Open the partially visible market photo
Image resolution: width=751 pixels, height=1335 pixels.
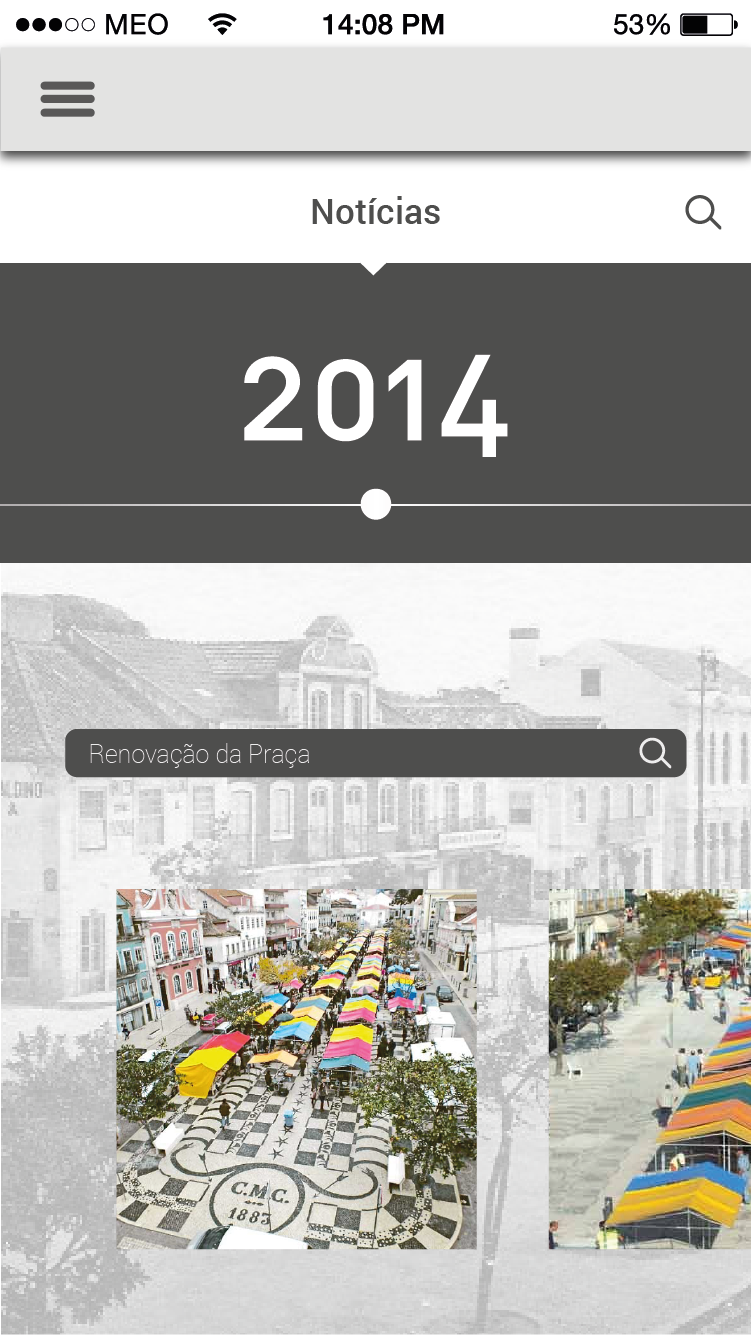pos(650,1069)
